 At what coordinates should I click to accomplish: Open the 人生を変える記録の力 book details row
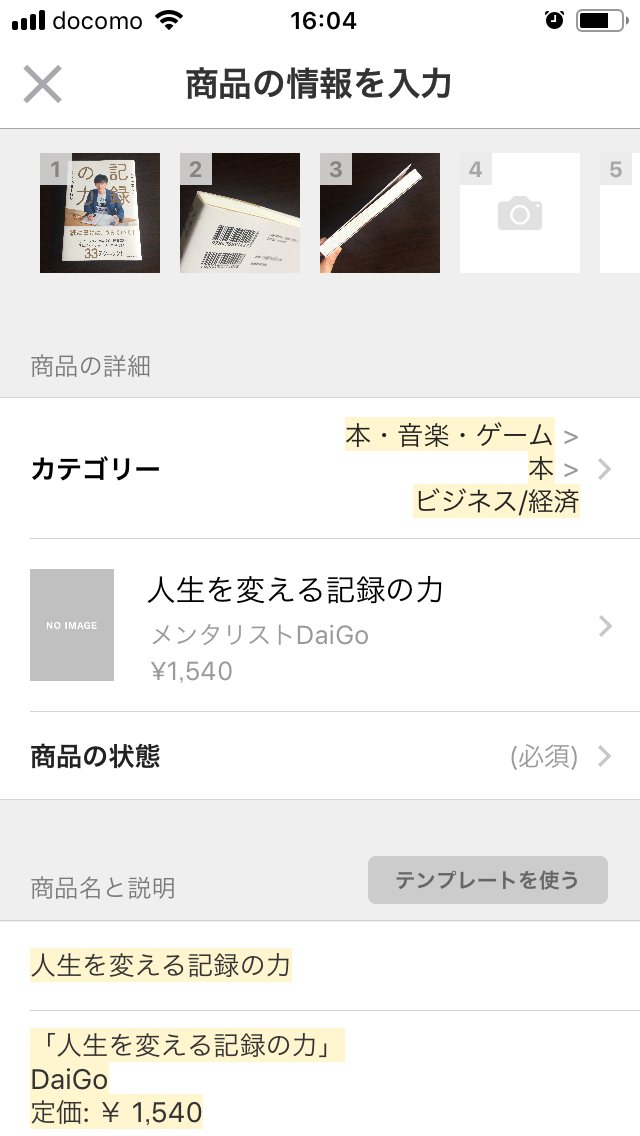click(320, 626)
